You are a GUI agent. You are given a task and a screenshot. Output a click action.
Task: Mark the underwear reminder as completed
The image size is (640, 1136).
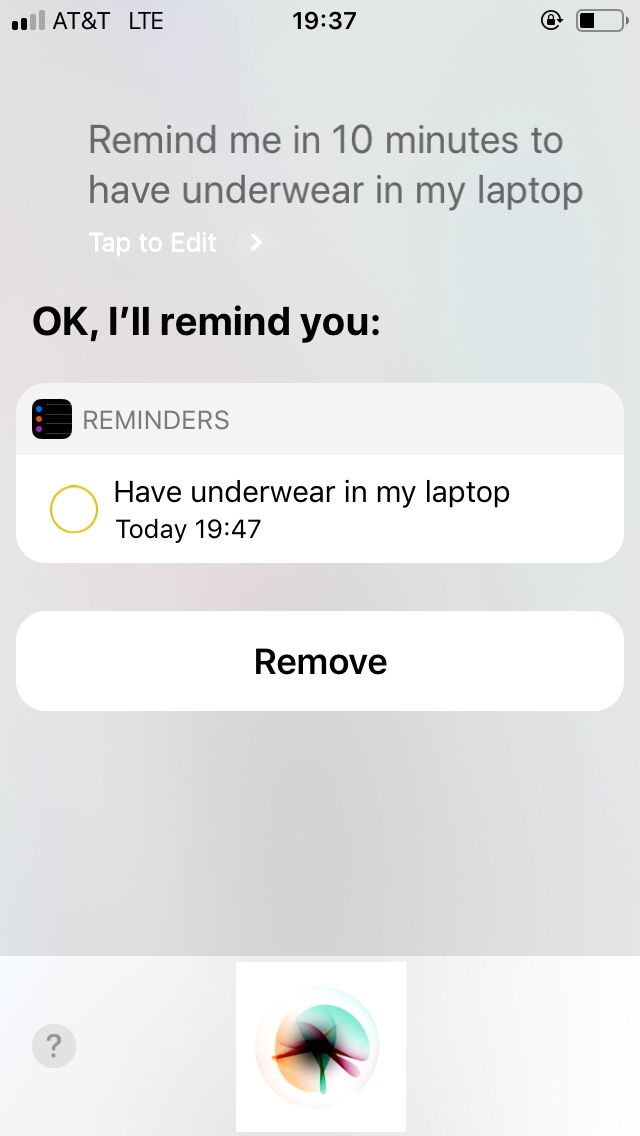pos(73,509)
